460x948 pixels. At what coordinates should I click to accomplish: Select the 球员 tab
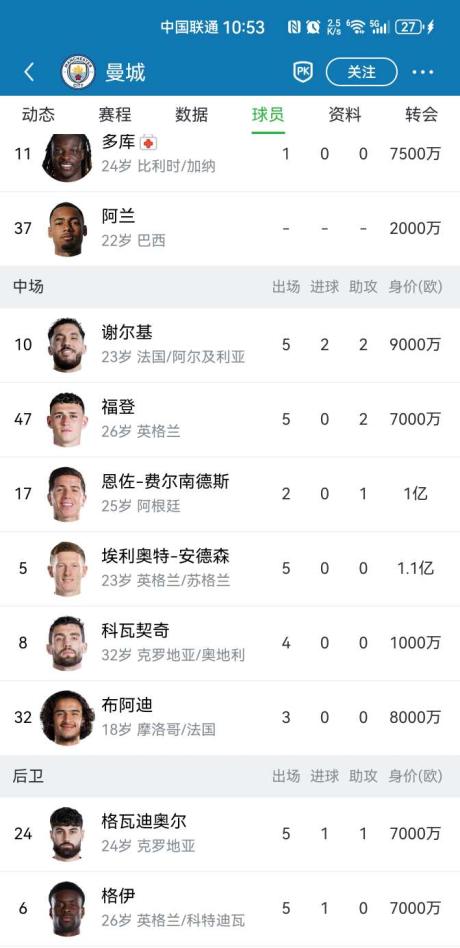pos(268,114)
